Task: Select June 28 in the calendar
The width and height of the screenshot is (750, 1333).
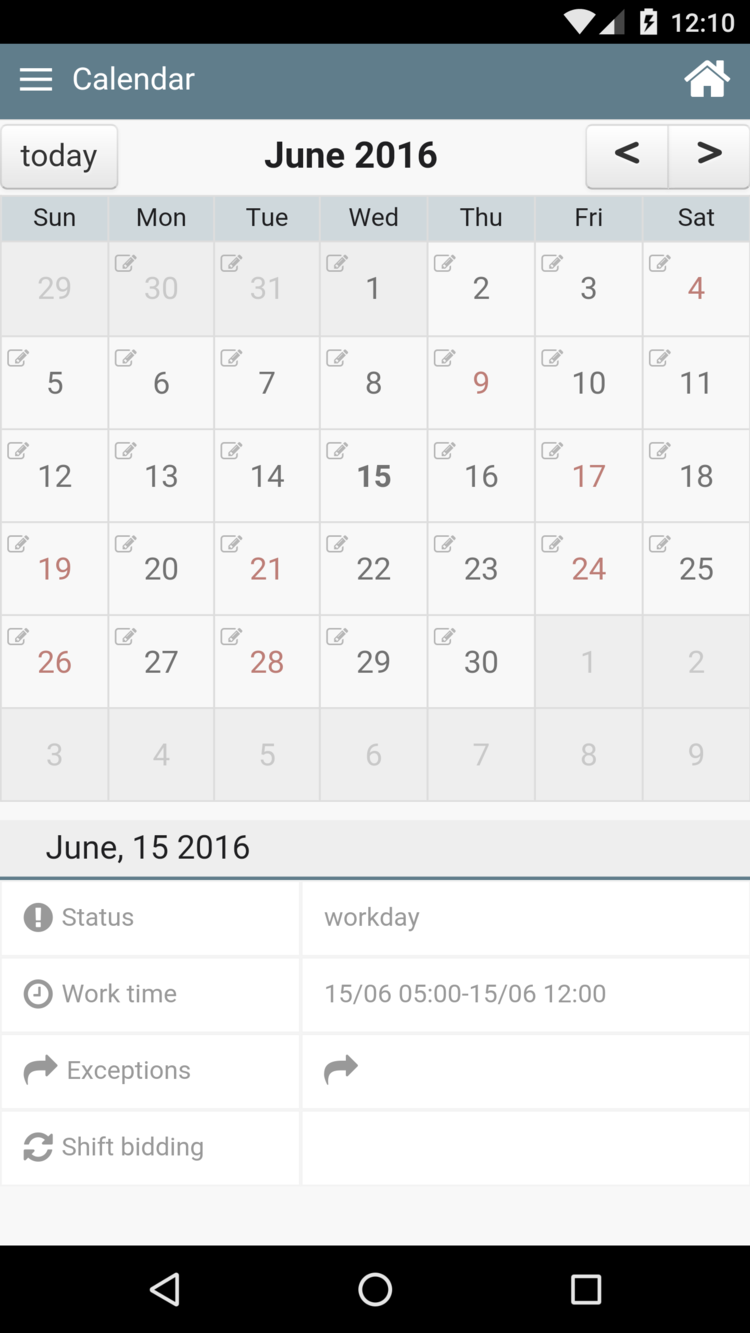Action: pyautogui.click(x=267, y=662)
